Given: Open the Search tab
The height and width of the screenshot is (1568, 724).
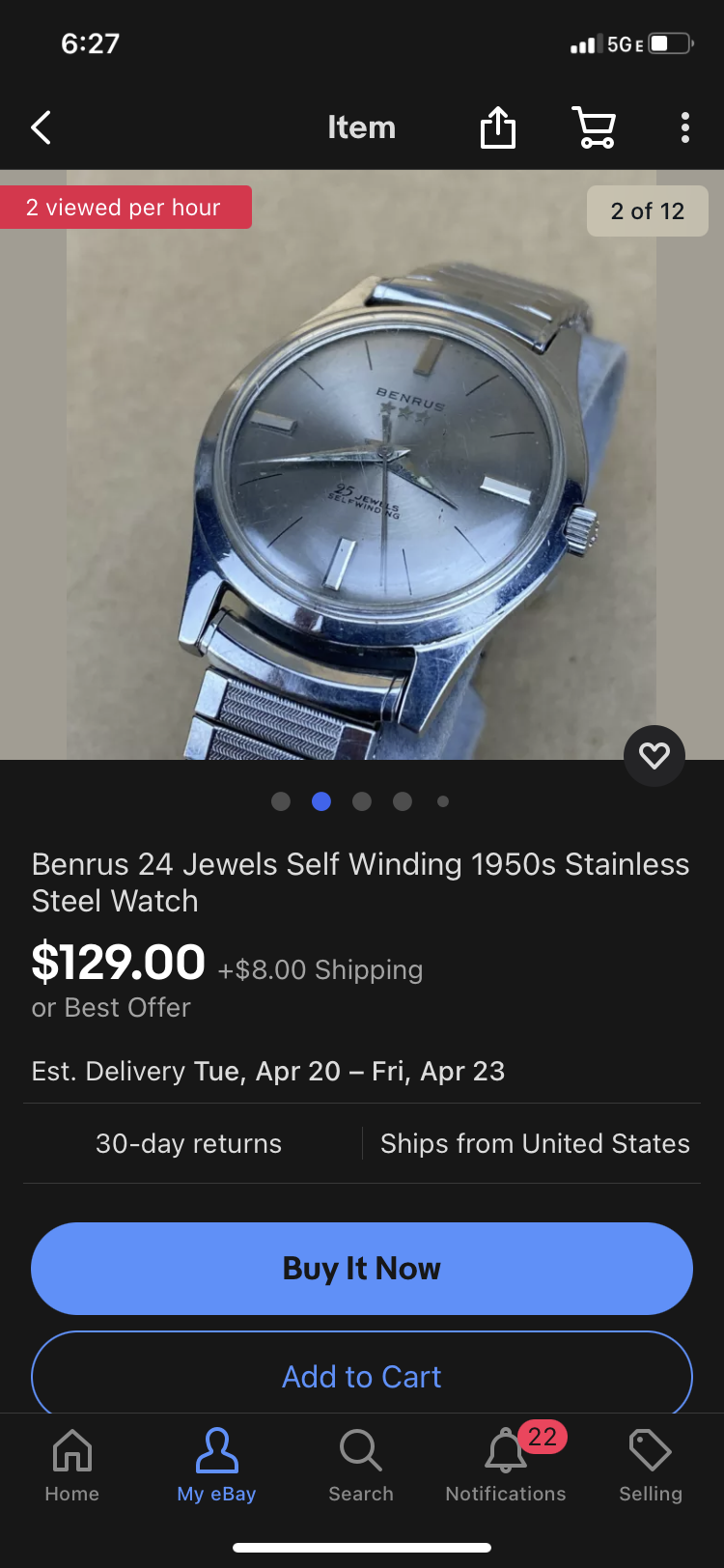Looking at the screenshot, I should 361,1466.
